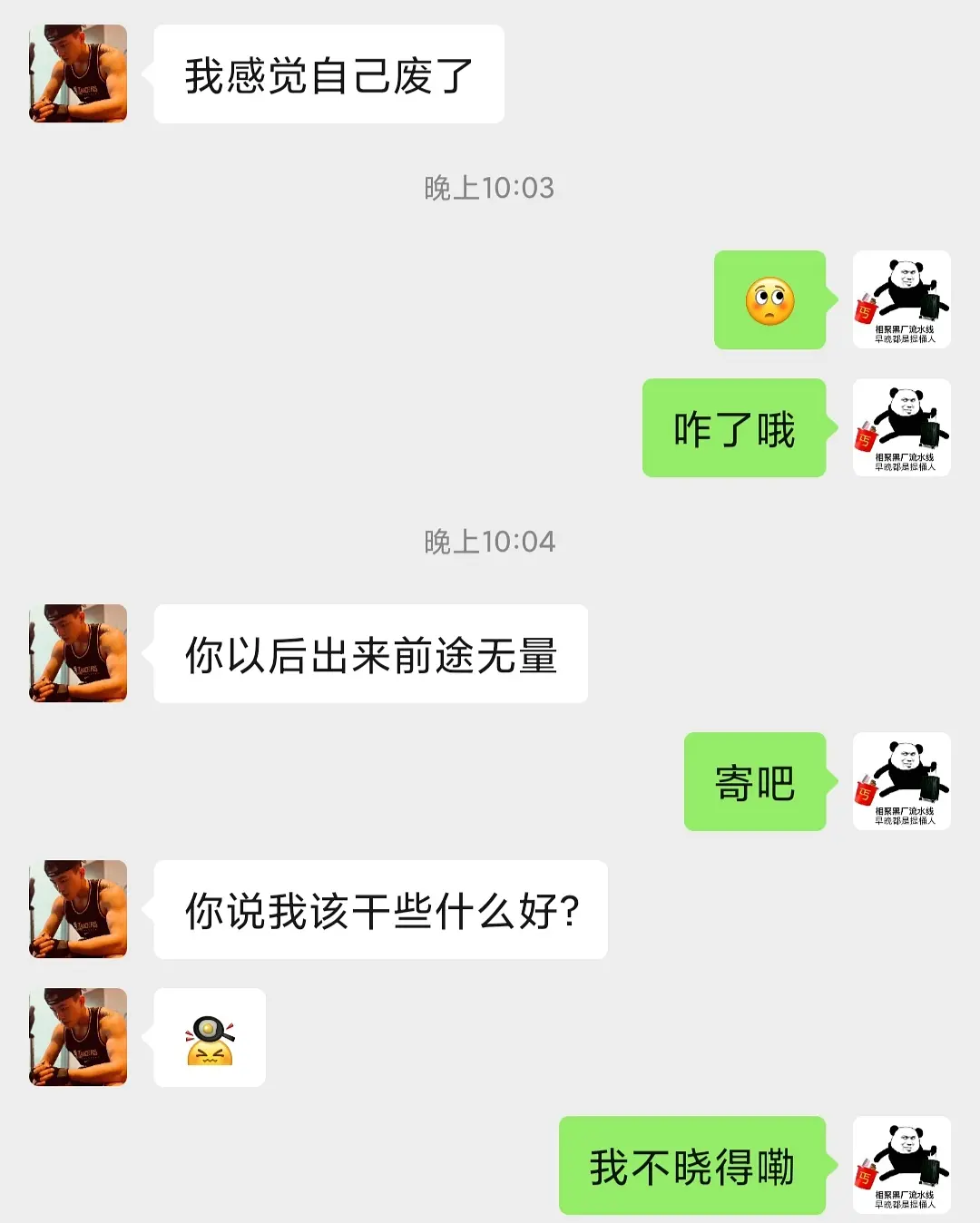
Task: Open sender's avatar beside 我感觉自己废了
Action: [x=78, y=73]
